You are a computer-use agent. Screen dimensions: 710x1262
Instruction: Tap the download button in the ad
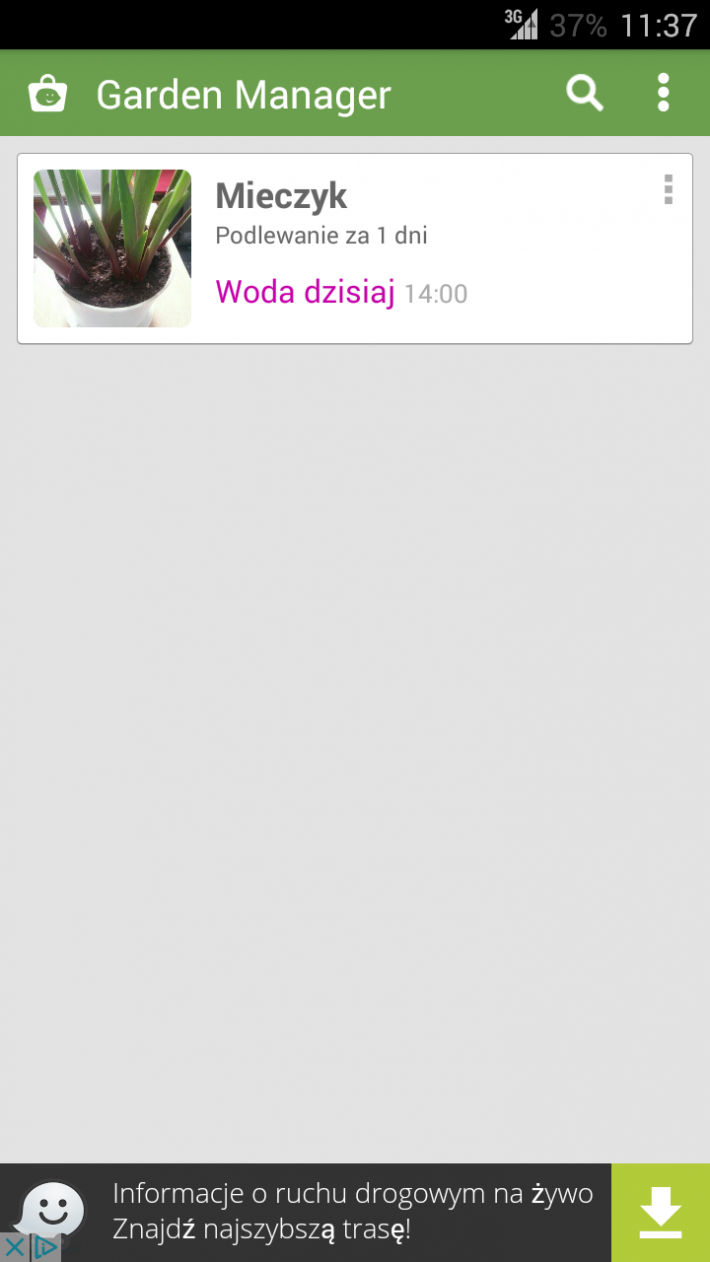[660, 1213]
